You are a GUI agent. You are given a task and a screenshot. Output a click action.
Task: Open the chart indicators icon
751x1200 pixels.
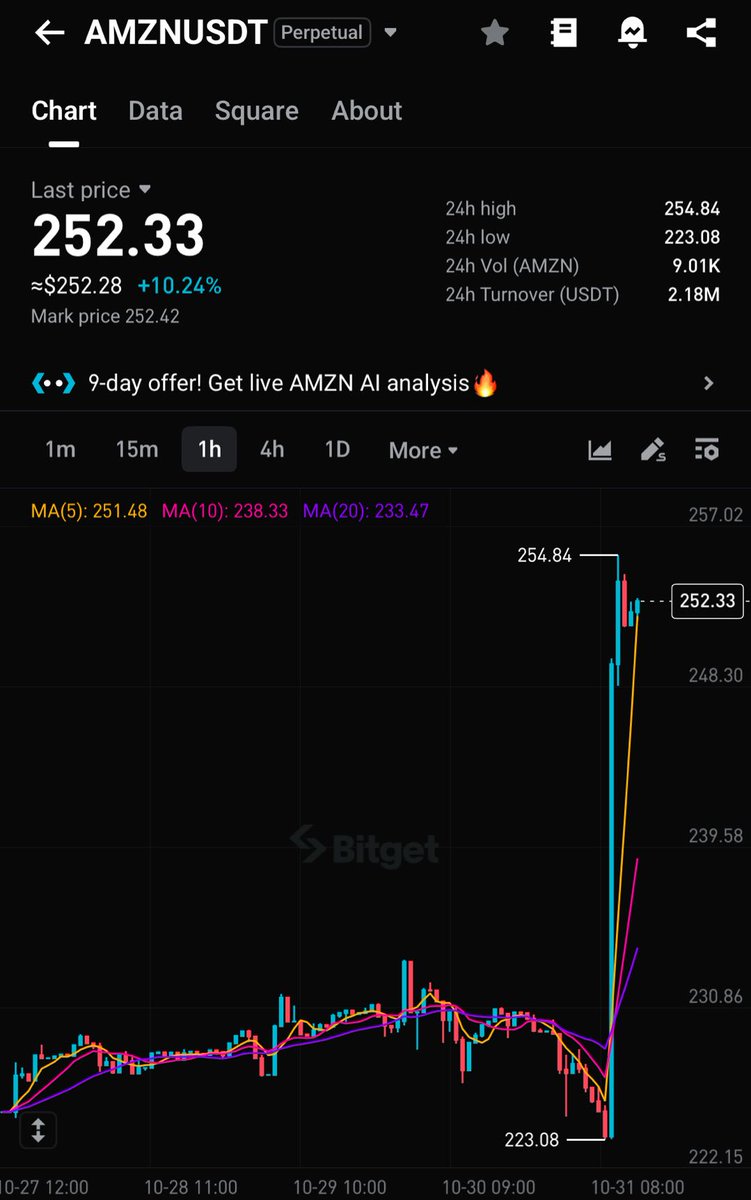(600, 450)
